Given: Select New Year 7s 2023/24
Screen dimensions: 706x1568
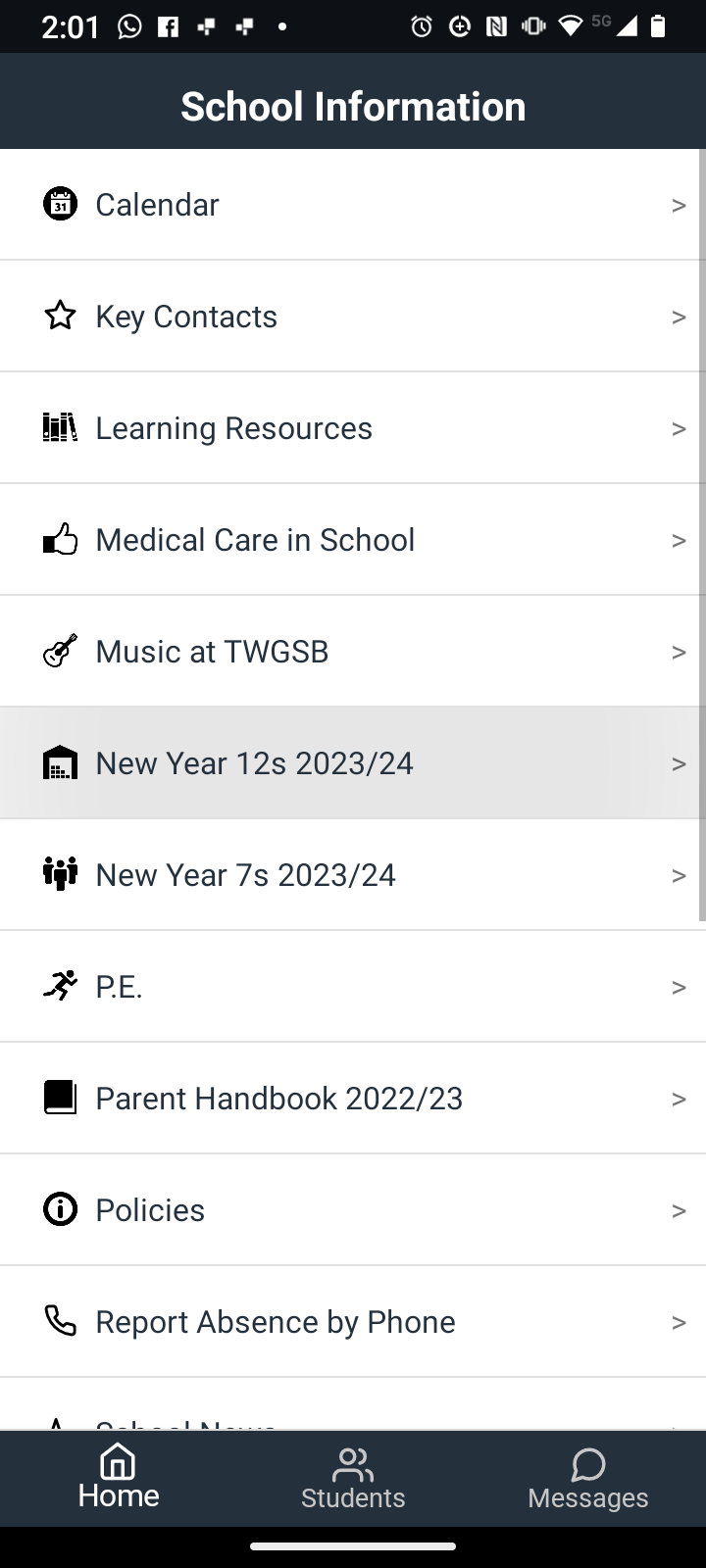Looking at the screenshot, I should coord(353,874).
